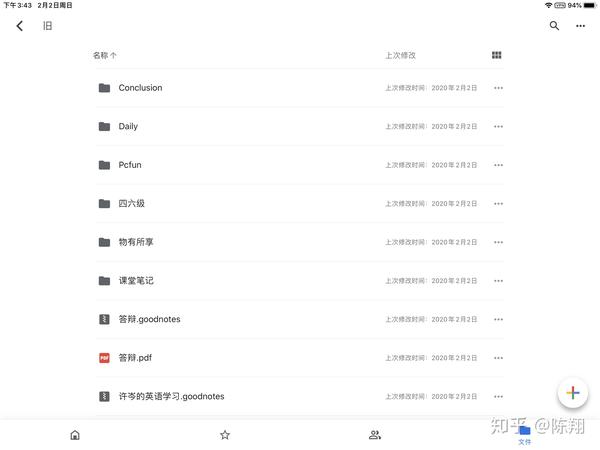Sort the list by name
The width and height of the screenshot is (600, 450).
point(105,55)
